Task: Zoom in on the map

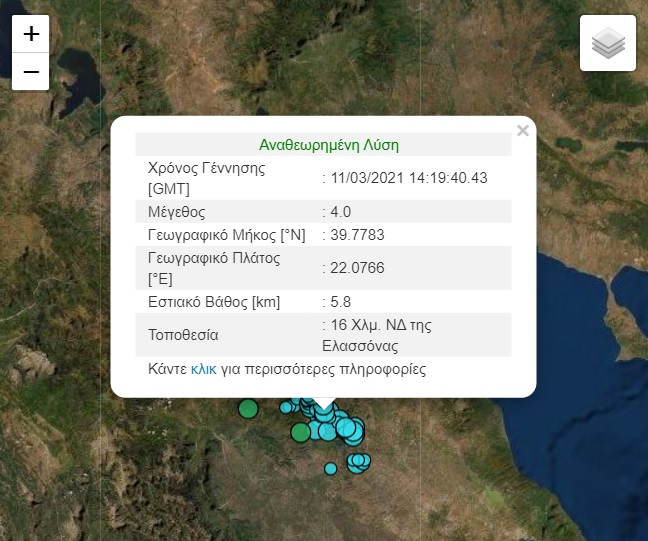Action: 31,34
